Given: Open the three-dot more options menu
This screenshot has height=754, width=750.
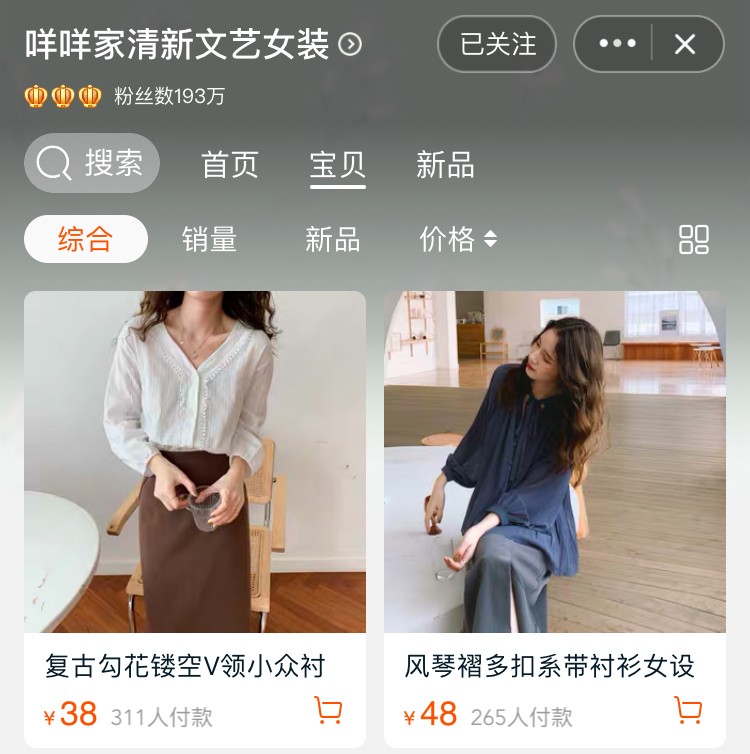Looking at the screenshot, I should point(616,44).
